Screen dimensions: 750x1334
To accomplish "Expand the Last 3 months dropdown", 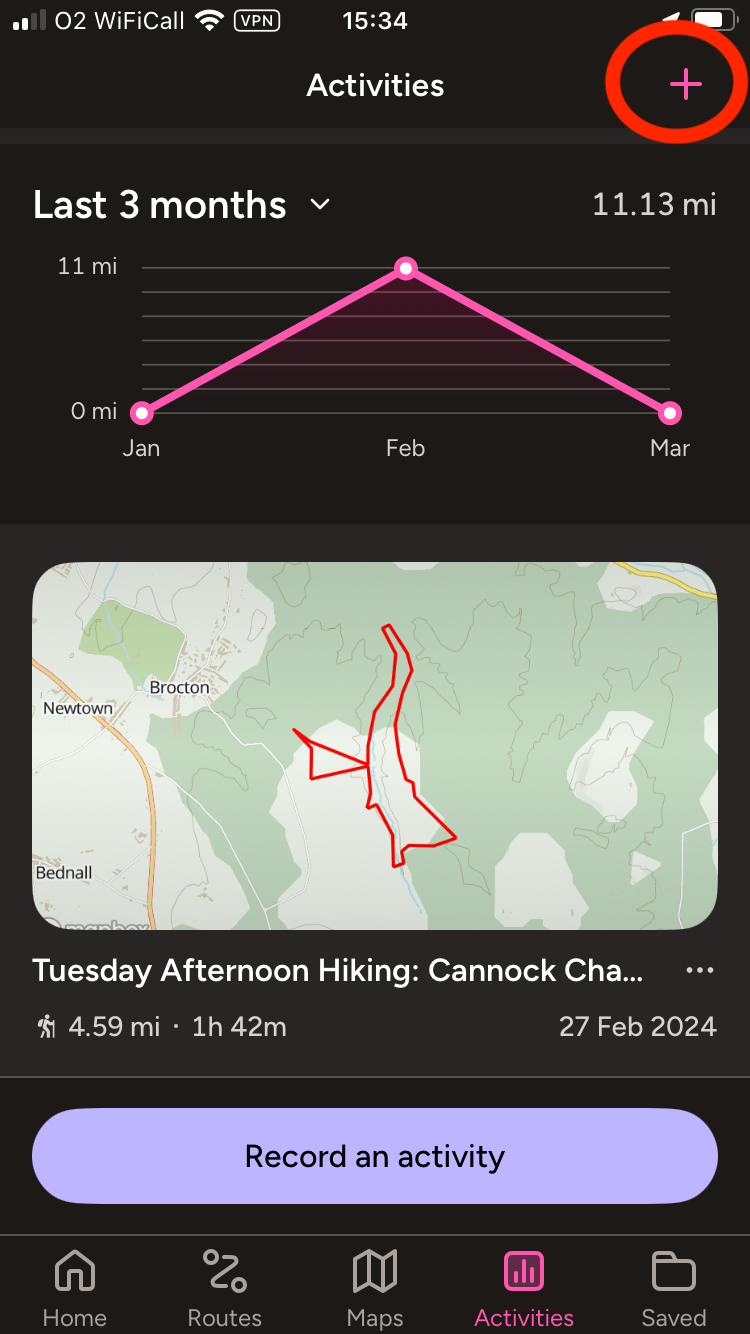I will [181, 205].
